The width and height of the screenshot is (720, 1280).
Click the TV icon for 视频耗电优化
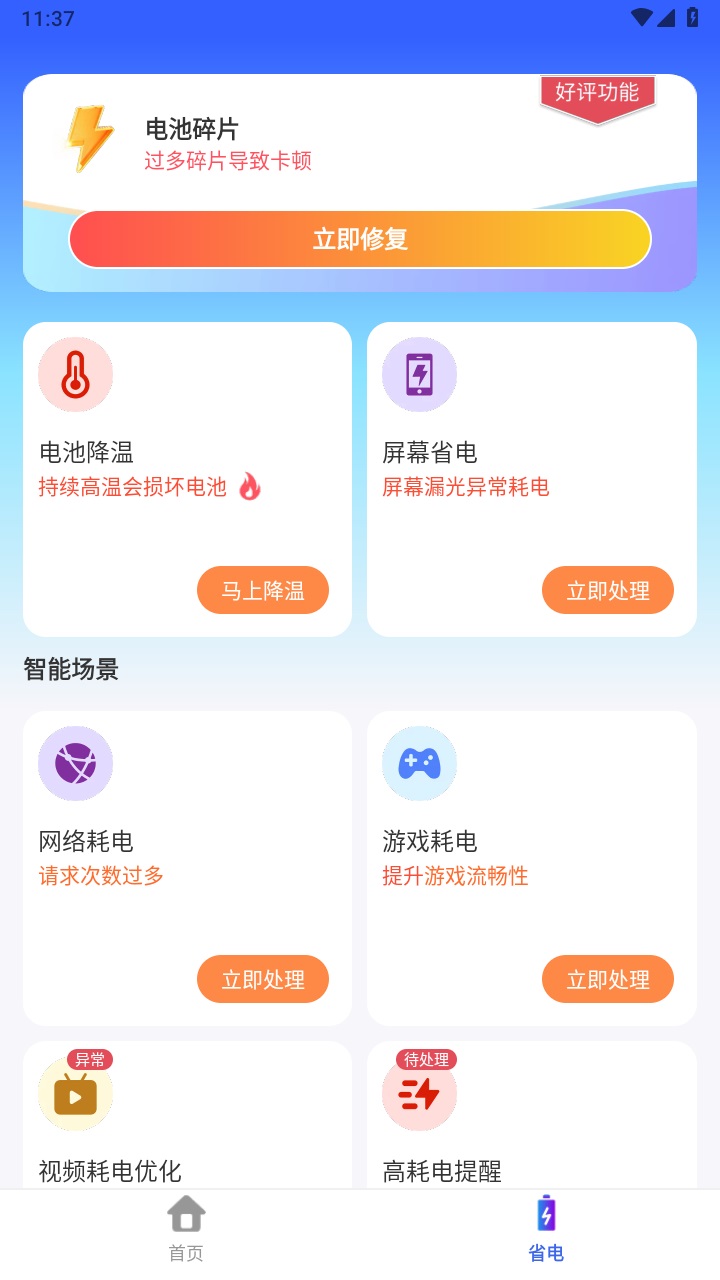(x=75, y=1093)
